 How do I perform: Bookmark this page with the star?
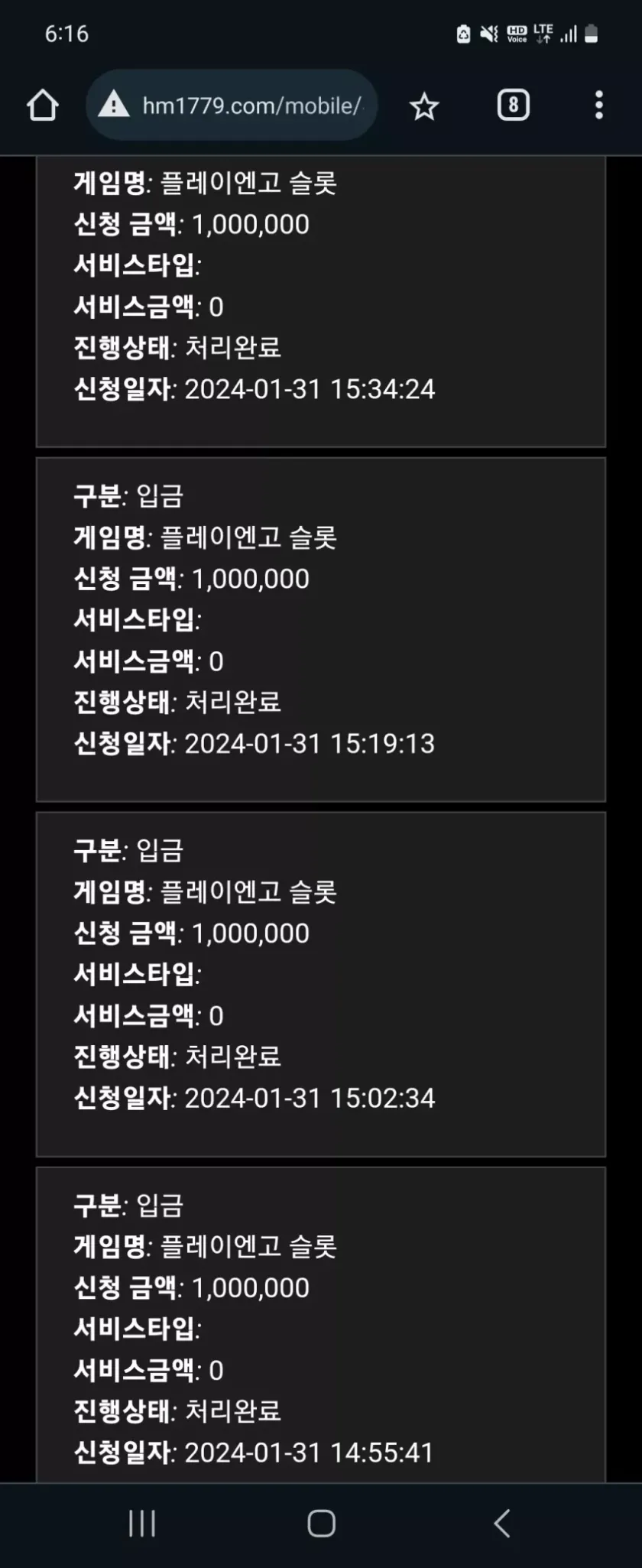424,106
